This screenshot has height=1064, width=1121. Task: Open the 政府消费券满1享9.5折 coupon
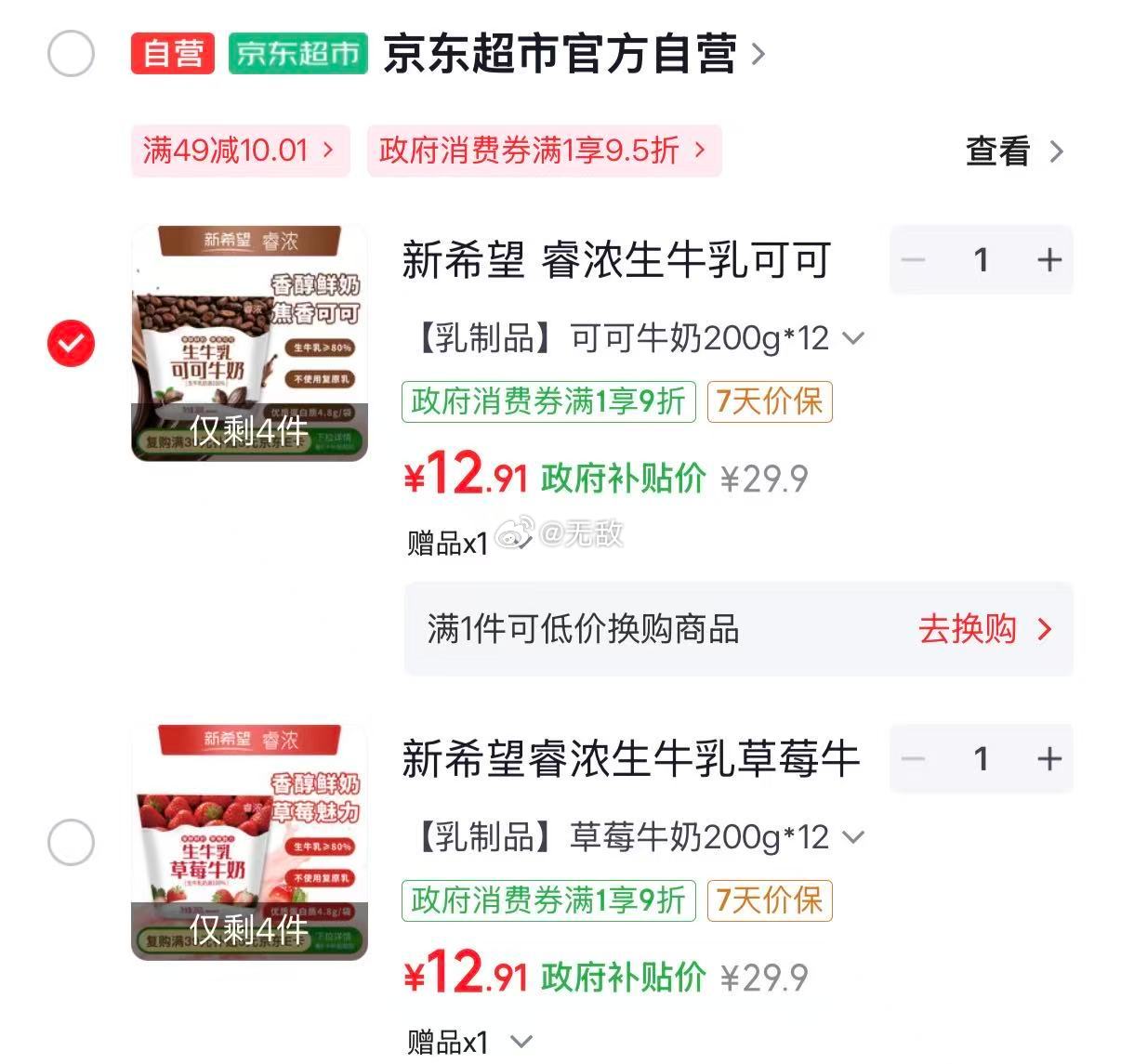(544, 151)
